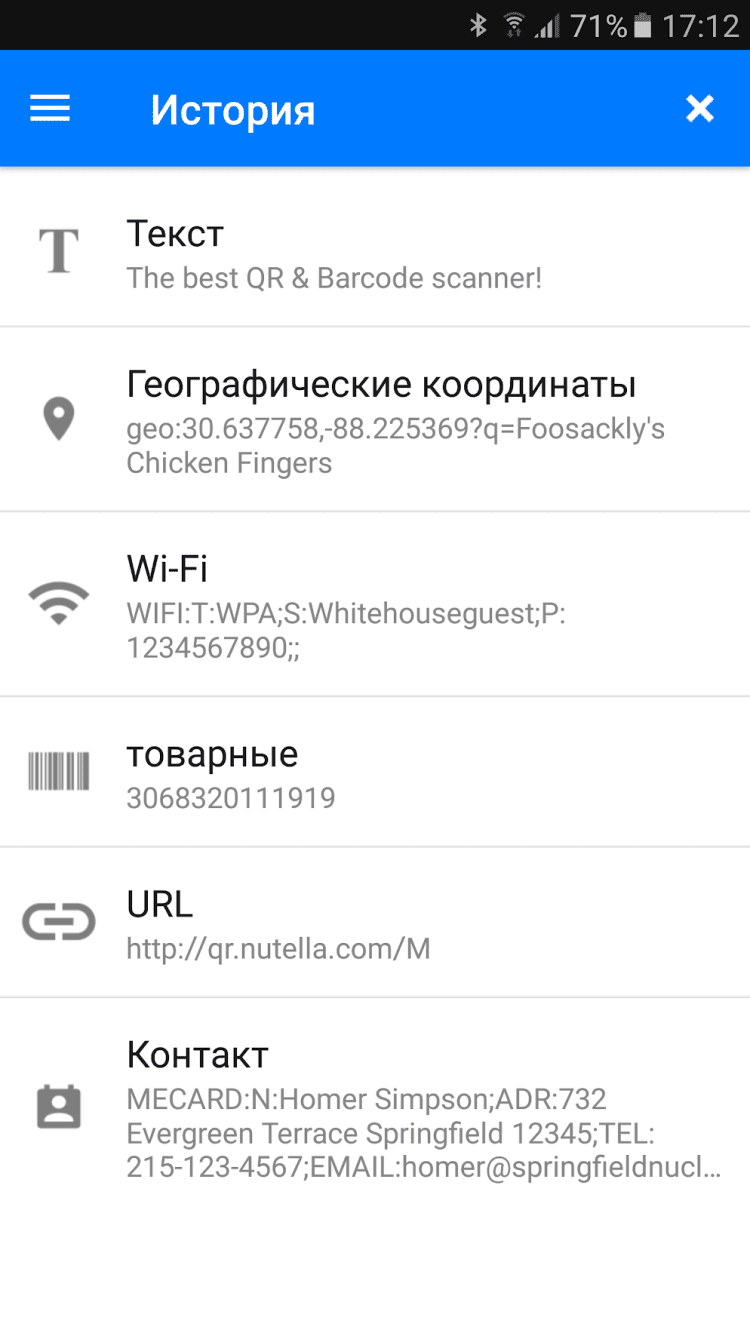Open the hamburger drawer menu

click(x=50, y=109)
